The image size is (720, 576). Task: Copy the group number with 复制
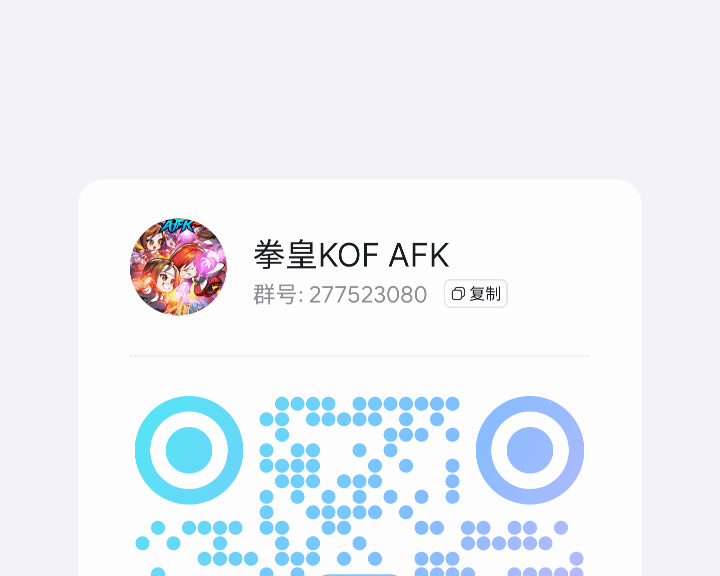click(476, 294)
